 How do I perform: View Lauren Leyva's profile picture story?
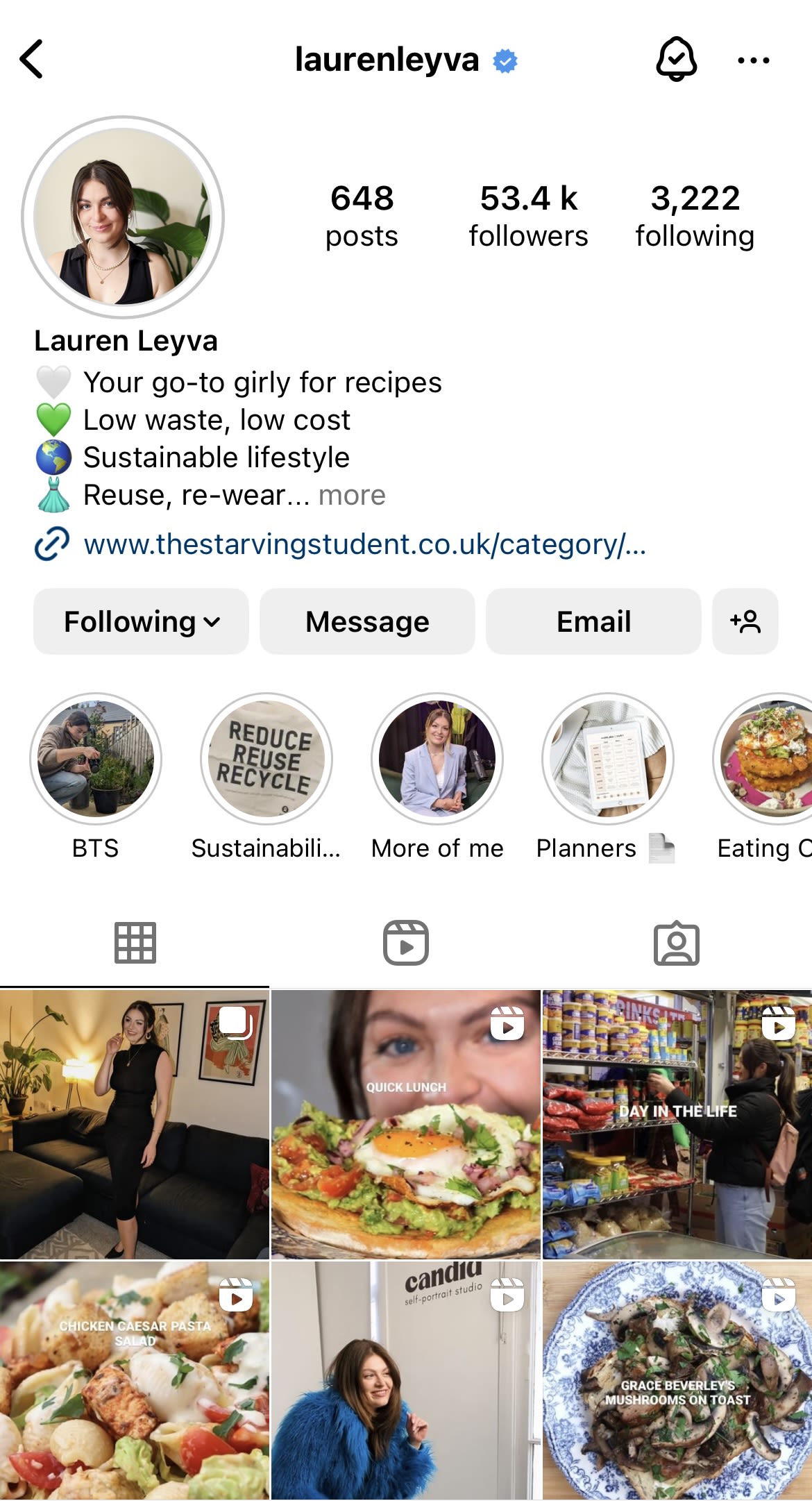(123, 217)
